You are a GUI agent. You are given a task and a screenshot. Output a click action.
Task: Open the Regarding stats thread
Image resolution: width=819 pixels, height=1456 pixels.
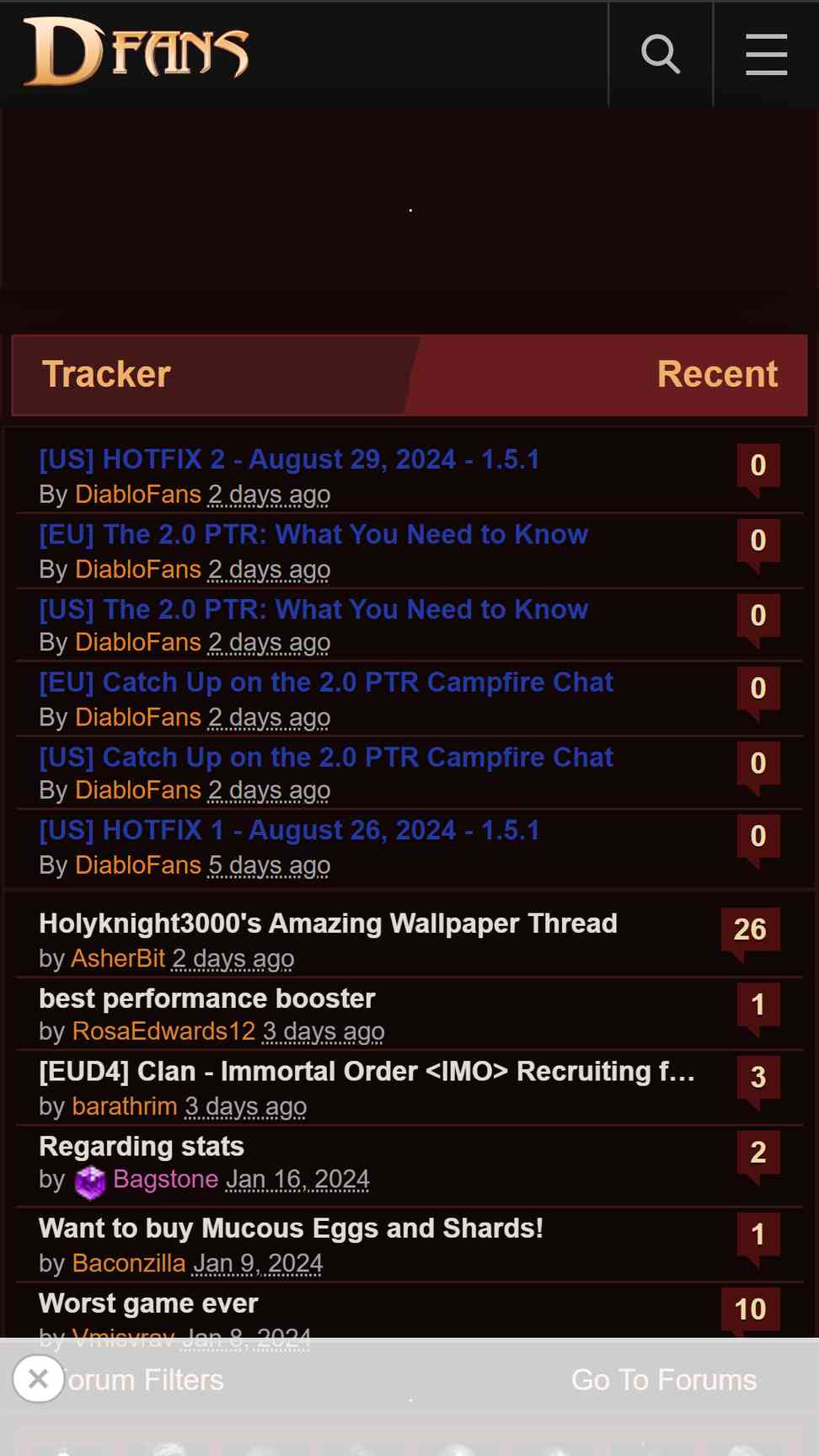142,1147
